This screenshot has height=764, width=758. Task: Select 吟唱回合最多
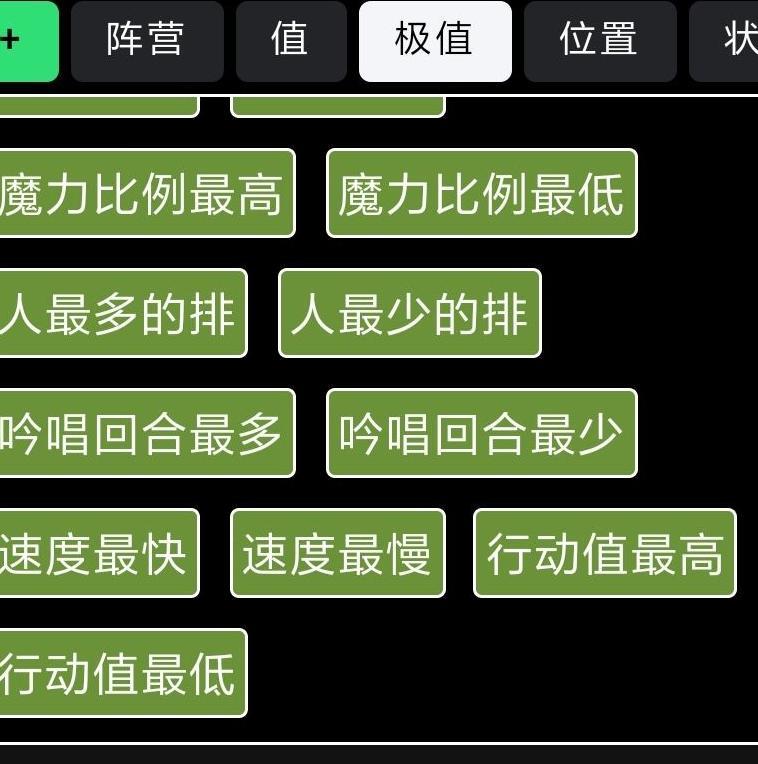(x=144, y=433)
